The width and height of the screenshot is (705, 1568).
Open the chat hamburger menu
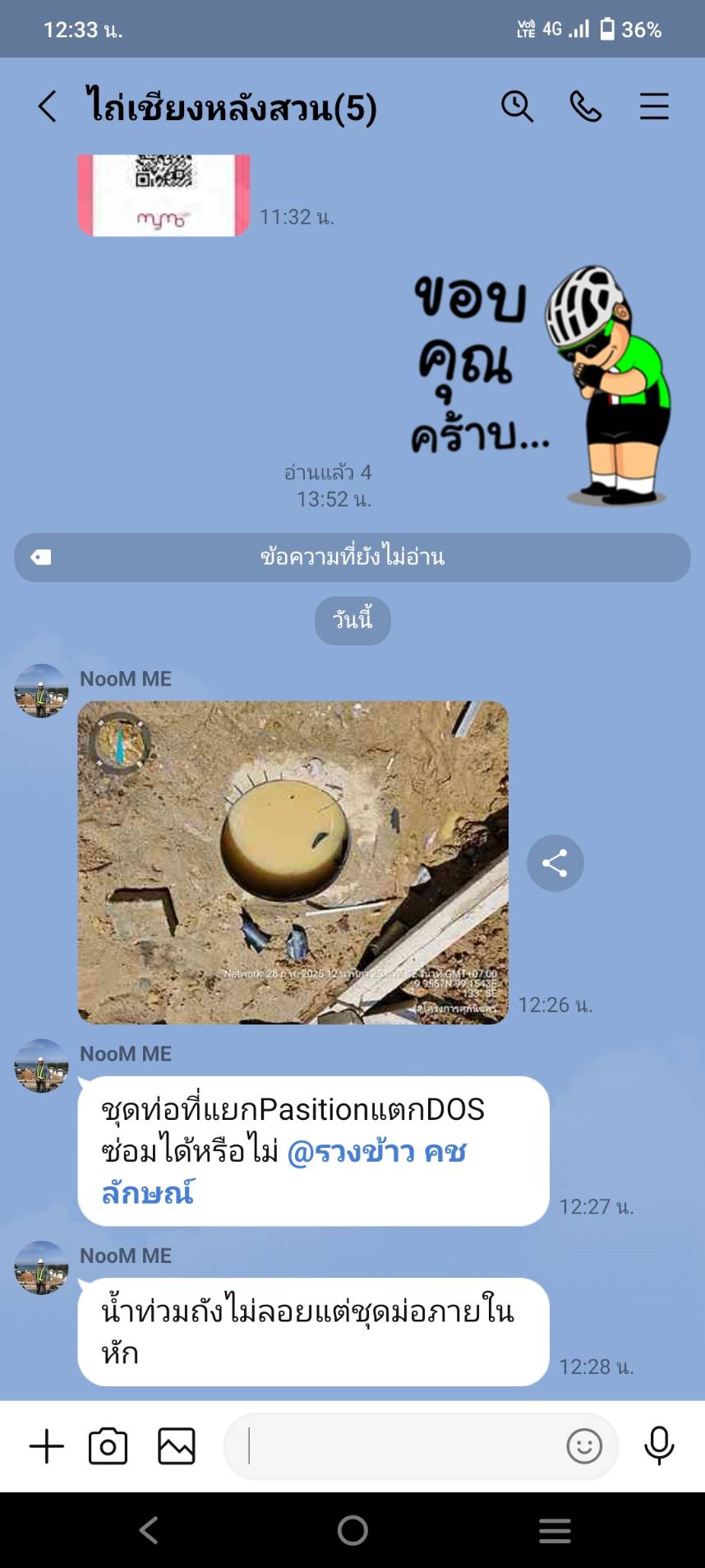[654, 107]
